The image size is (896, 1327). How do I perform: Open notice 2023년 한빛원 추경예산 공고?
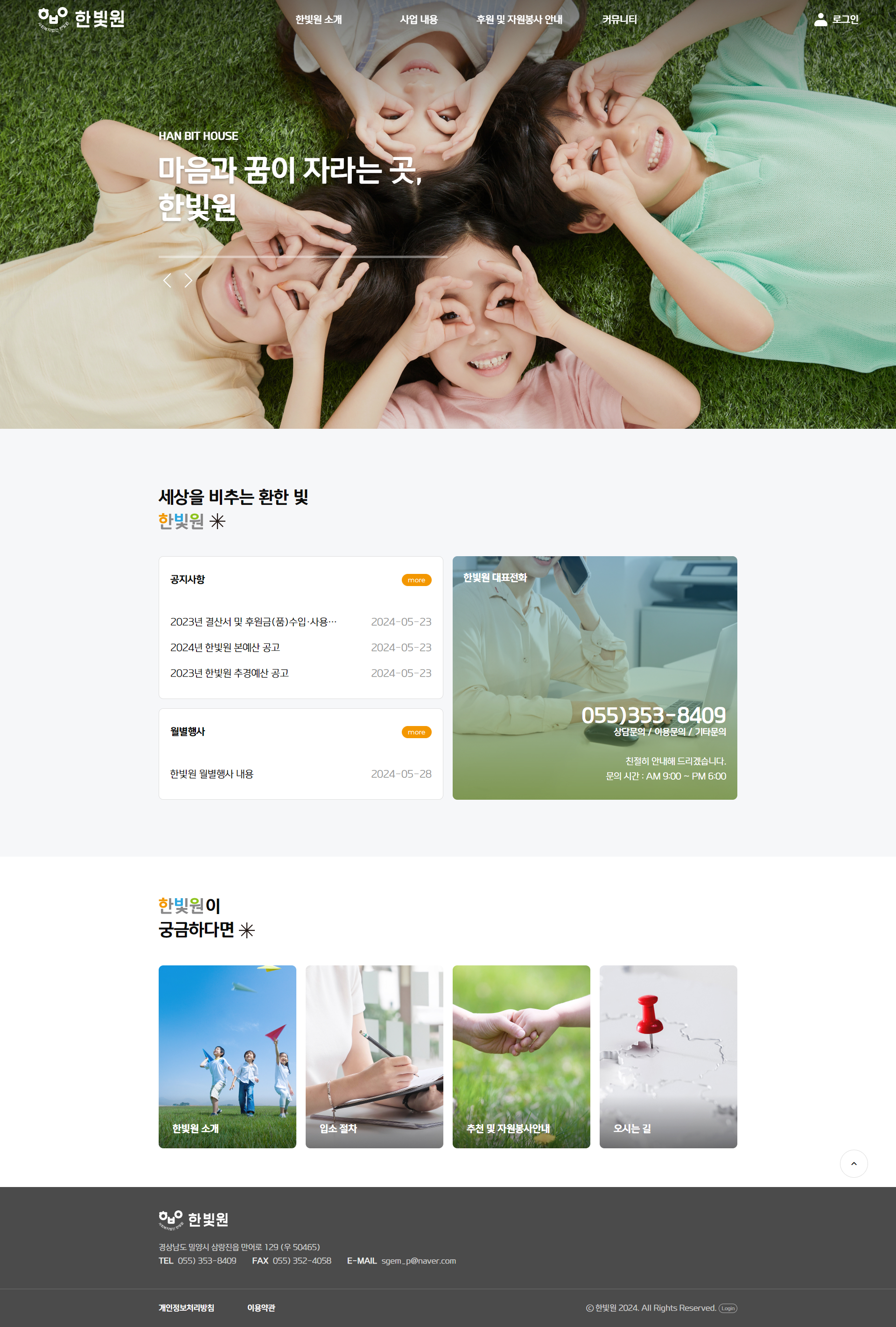[229, 673]
